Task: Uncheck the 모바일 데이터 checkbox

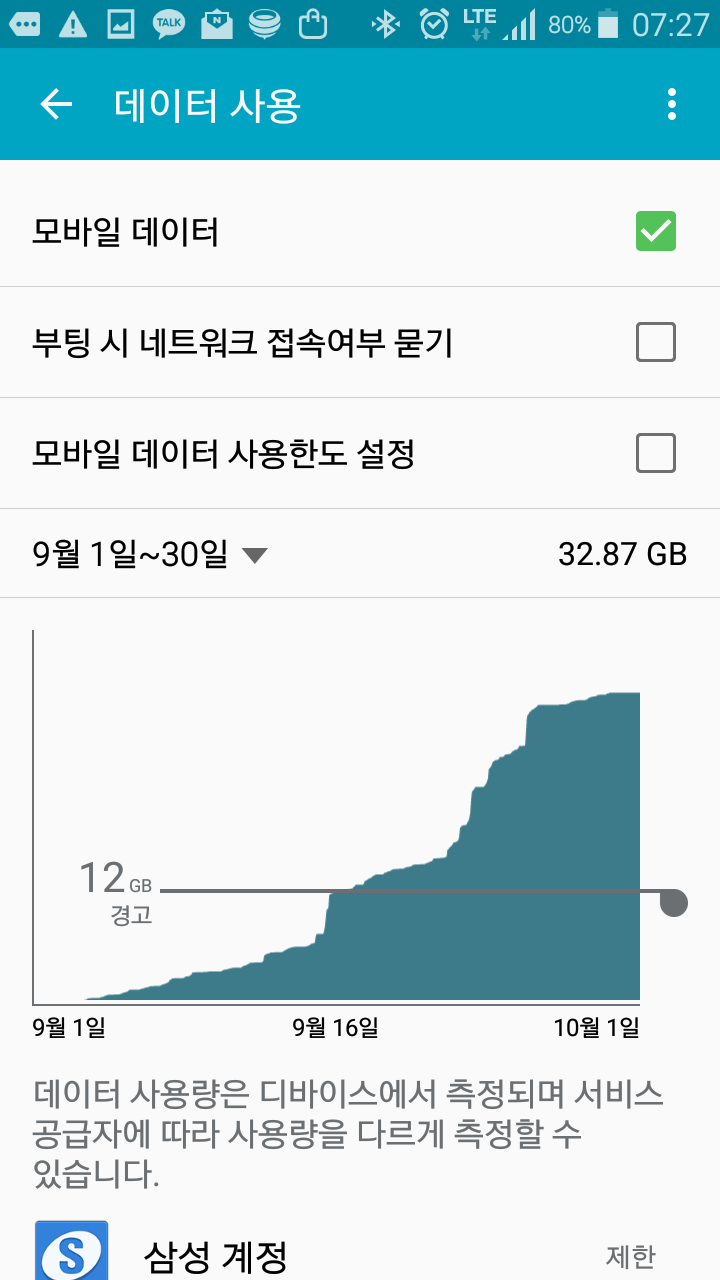Action: click(656, 232)
